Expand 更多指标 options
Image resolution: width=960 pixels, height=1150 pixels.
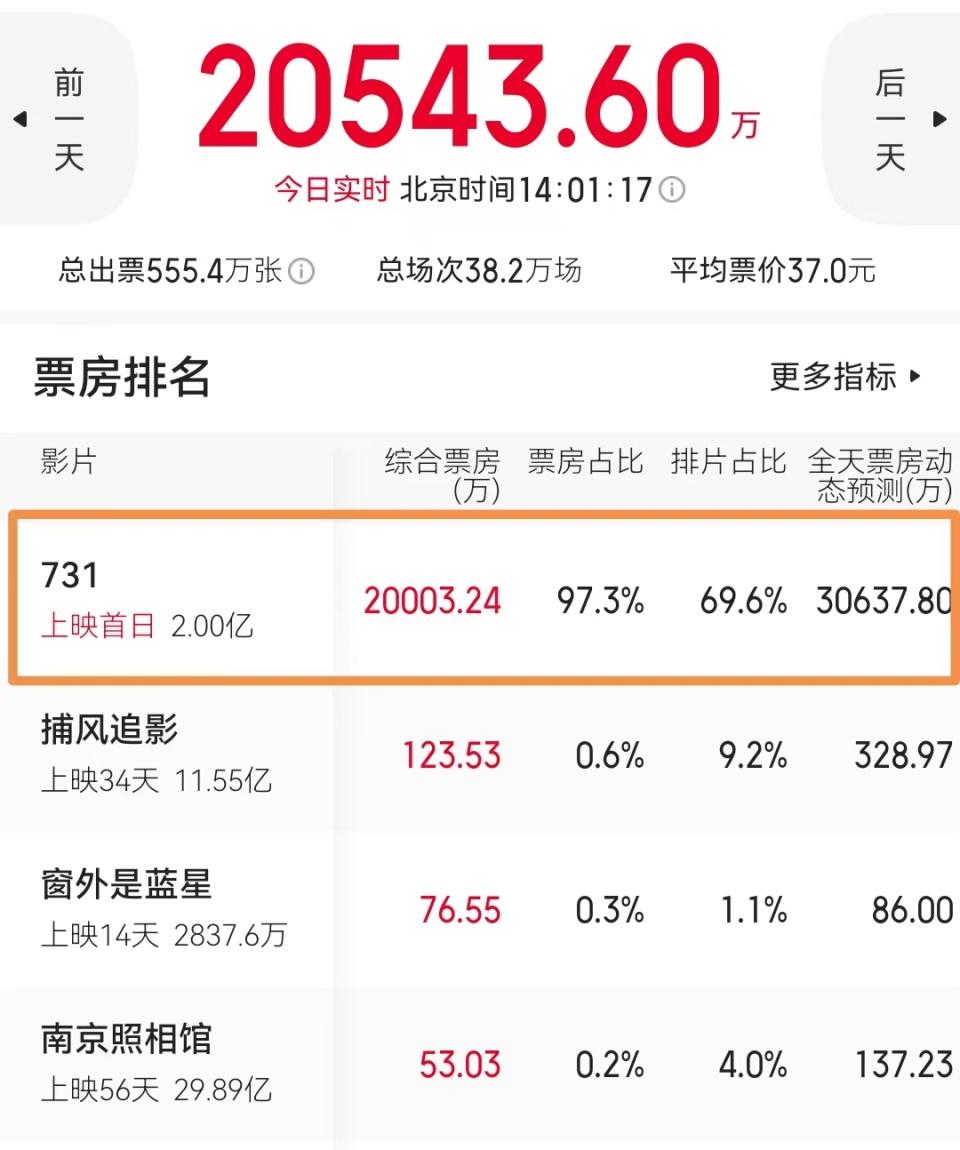click(x=845, y=377)
